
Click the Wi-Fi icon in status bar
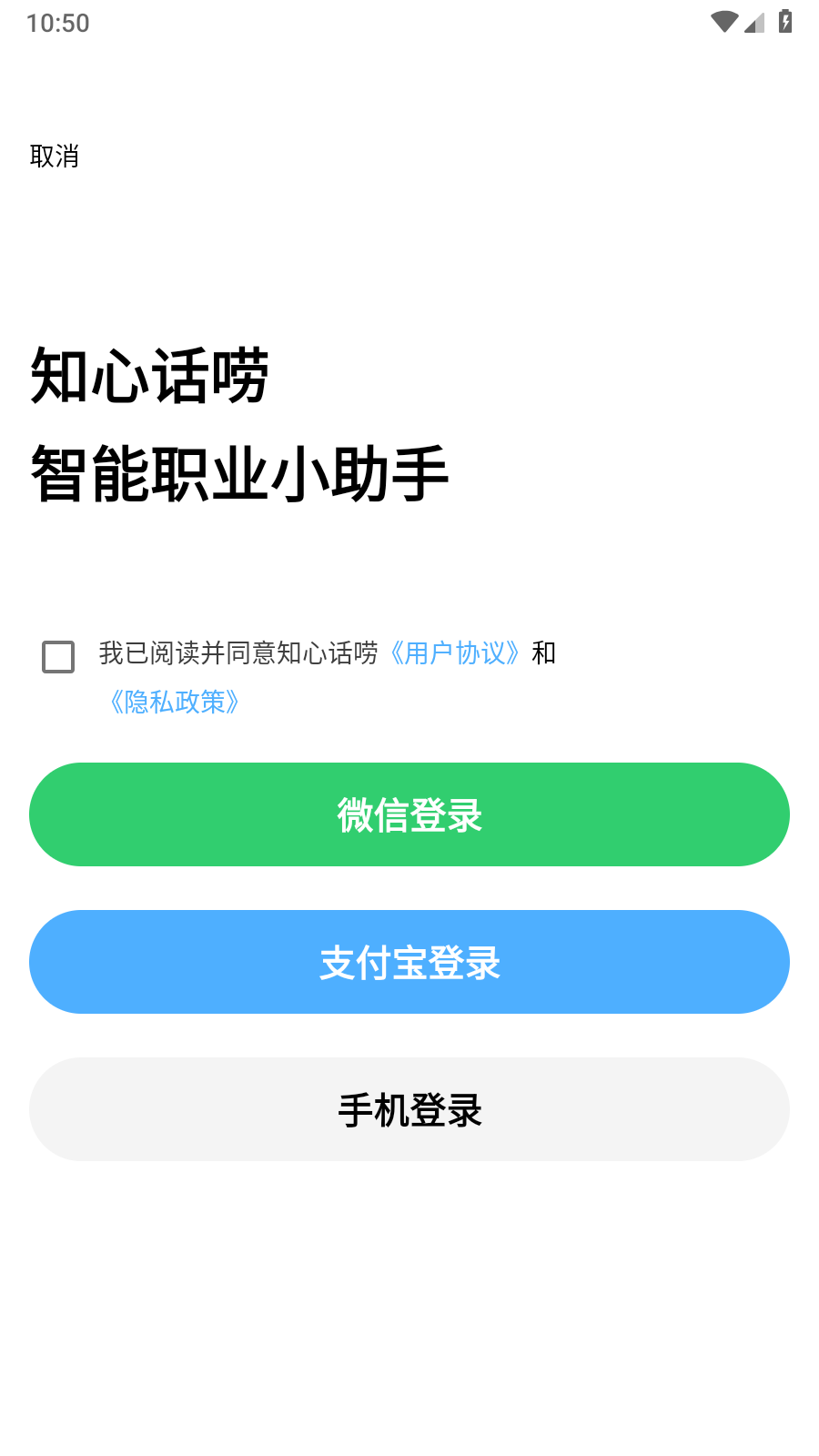pyautogui.click(x=724, y=23)
